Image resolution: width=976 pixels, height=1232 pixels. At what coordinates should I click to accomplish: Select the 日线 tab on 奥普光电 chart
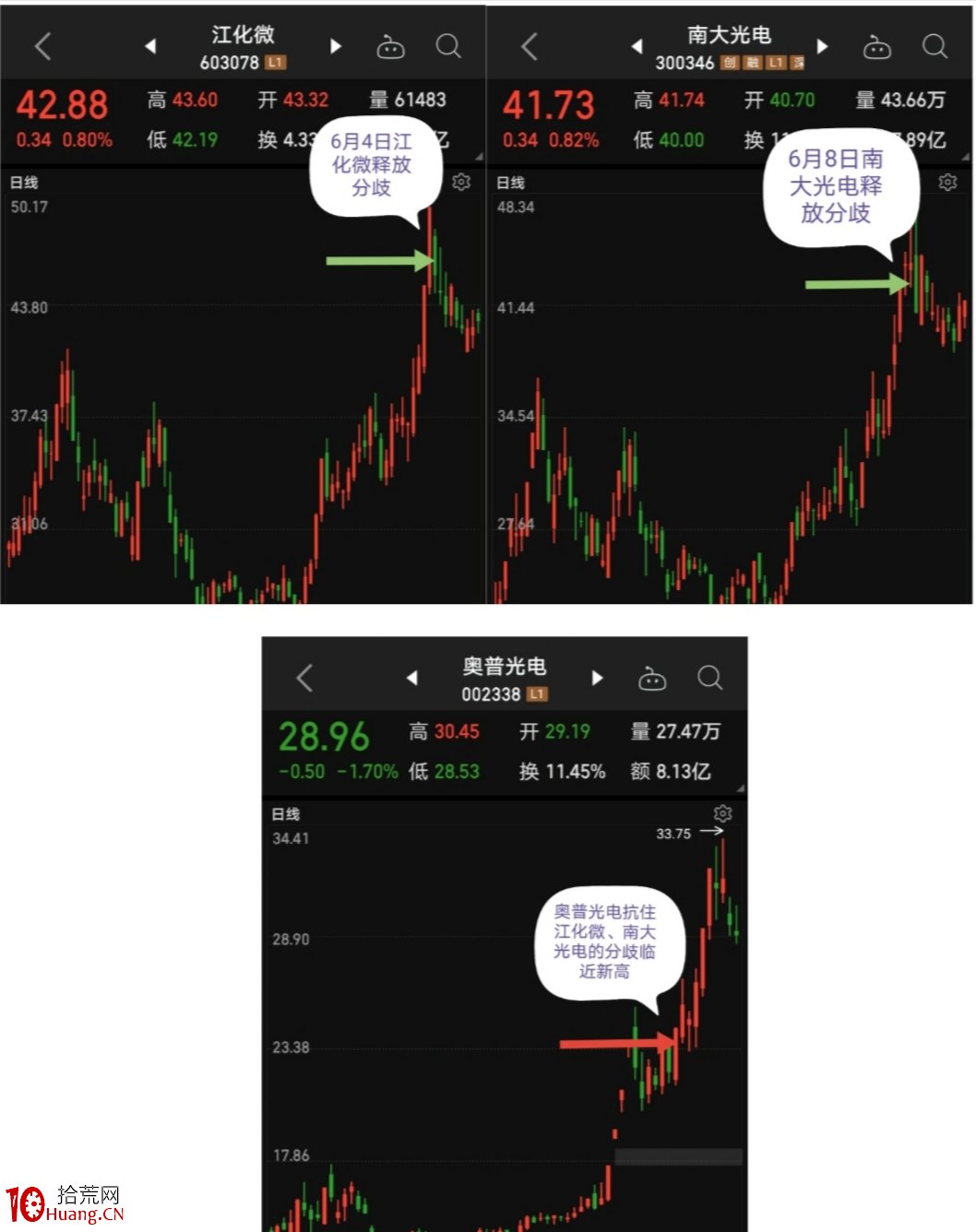[x=287, y=814]
